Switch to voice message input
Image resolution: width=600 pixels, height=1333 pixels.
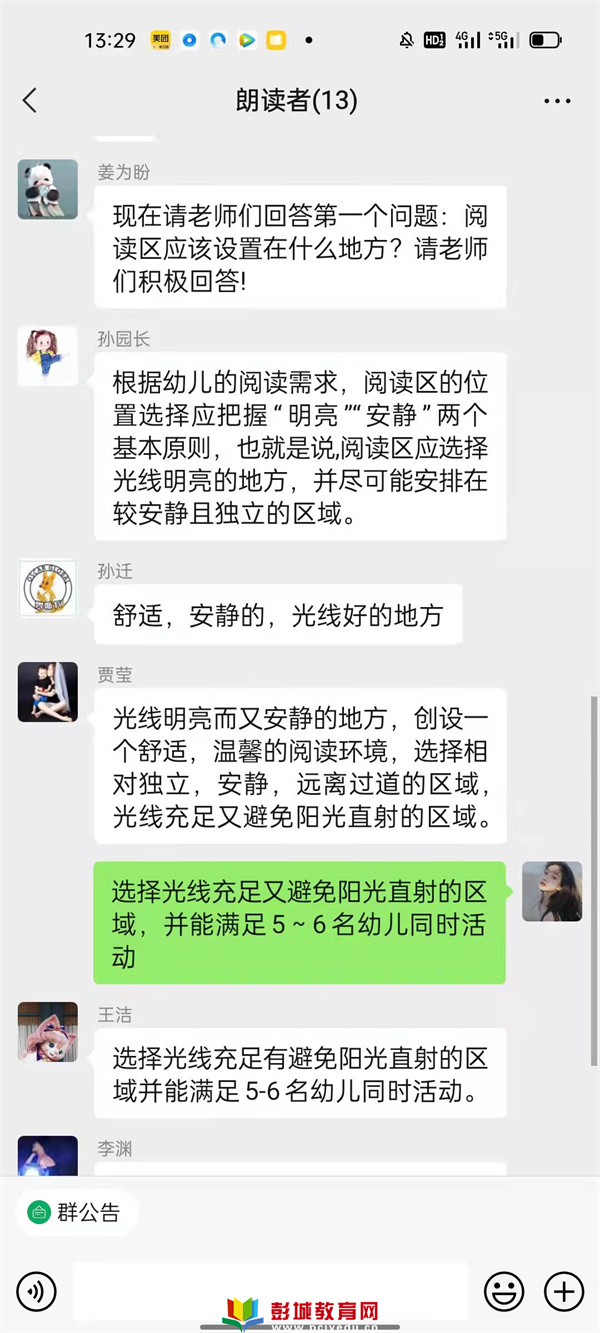(x=37, y=1292)
